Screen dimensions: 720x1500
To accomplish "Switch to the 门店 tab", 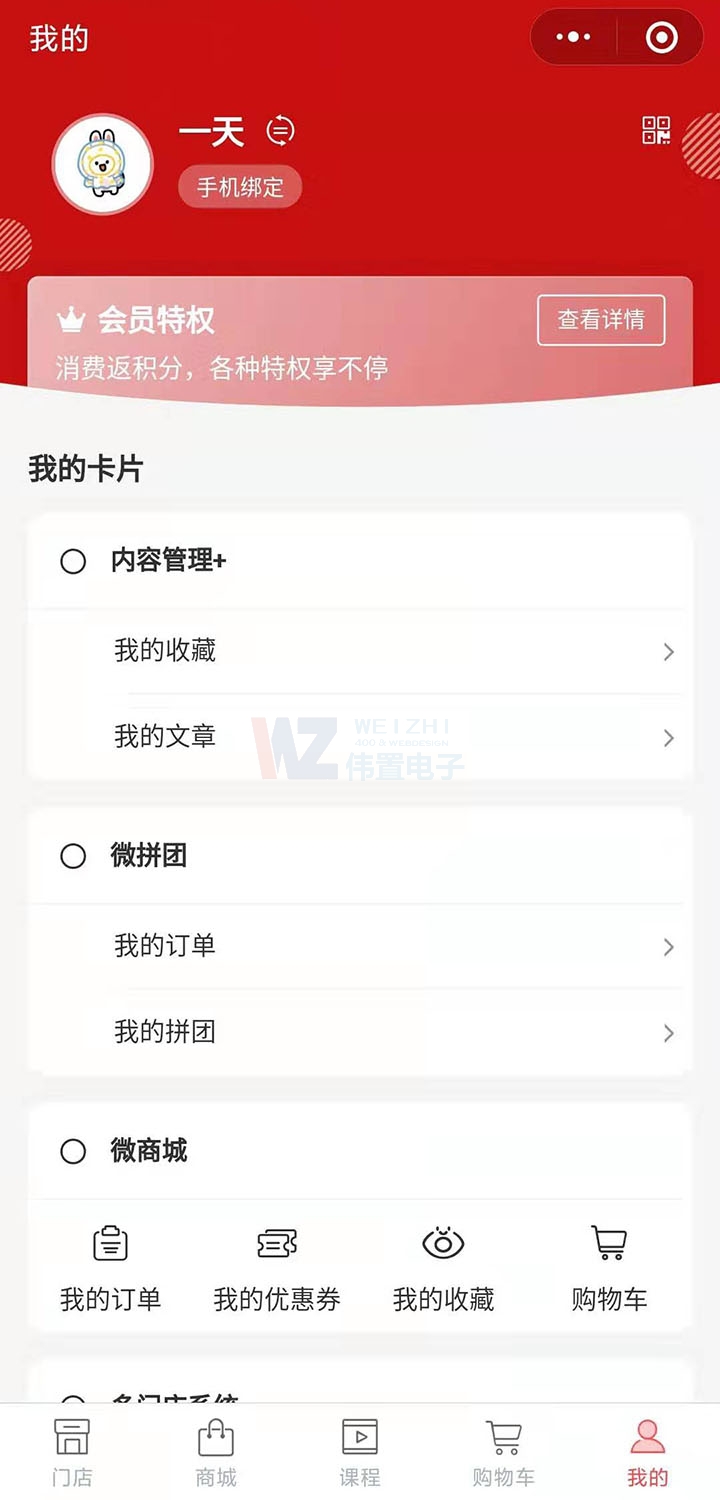I will [72, 1452].
